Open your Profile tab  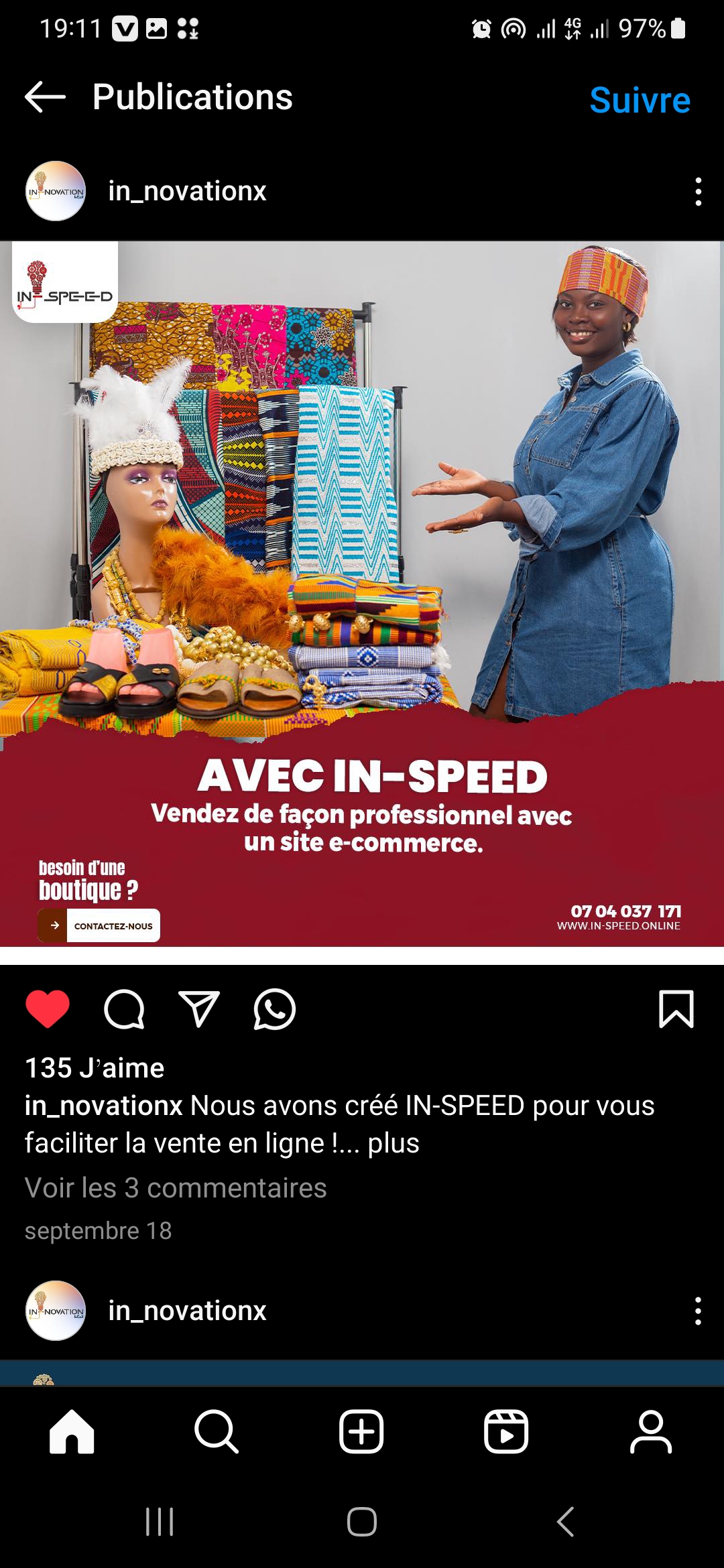click(x=651, y=1432)
